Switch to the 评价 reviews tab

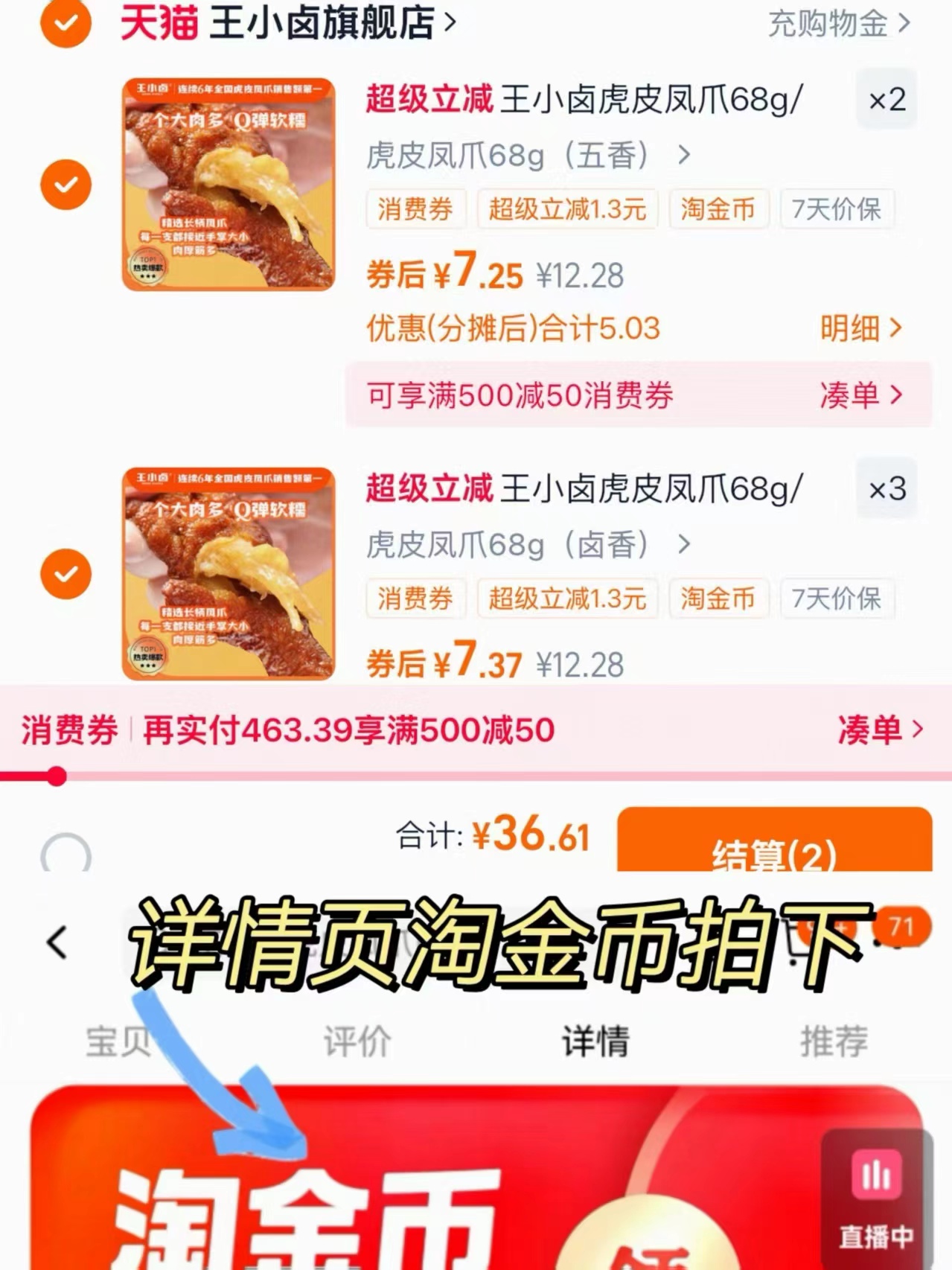point(357,1042)
